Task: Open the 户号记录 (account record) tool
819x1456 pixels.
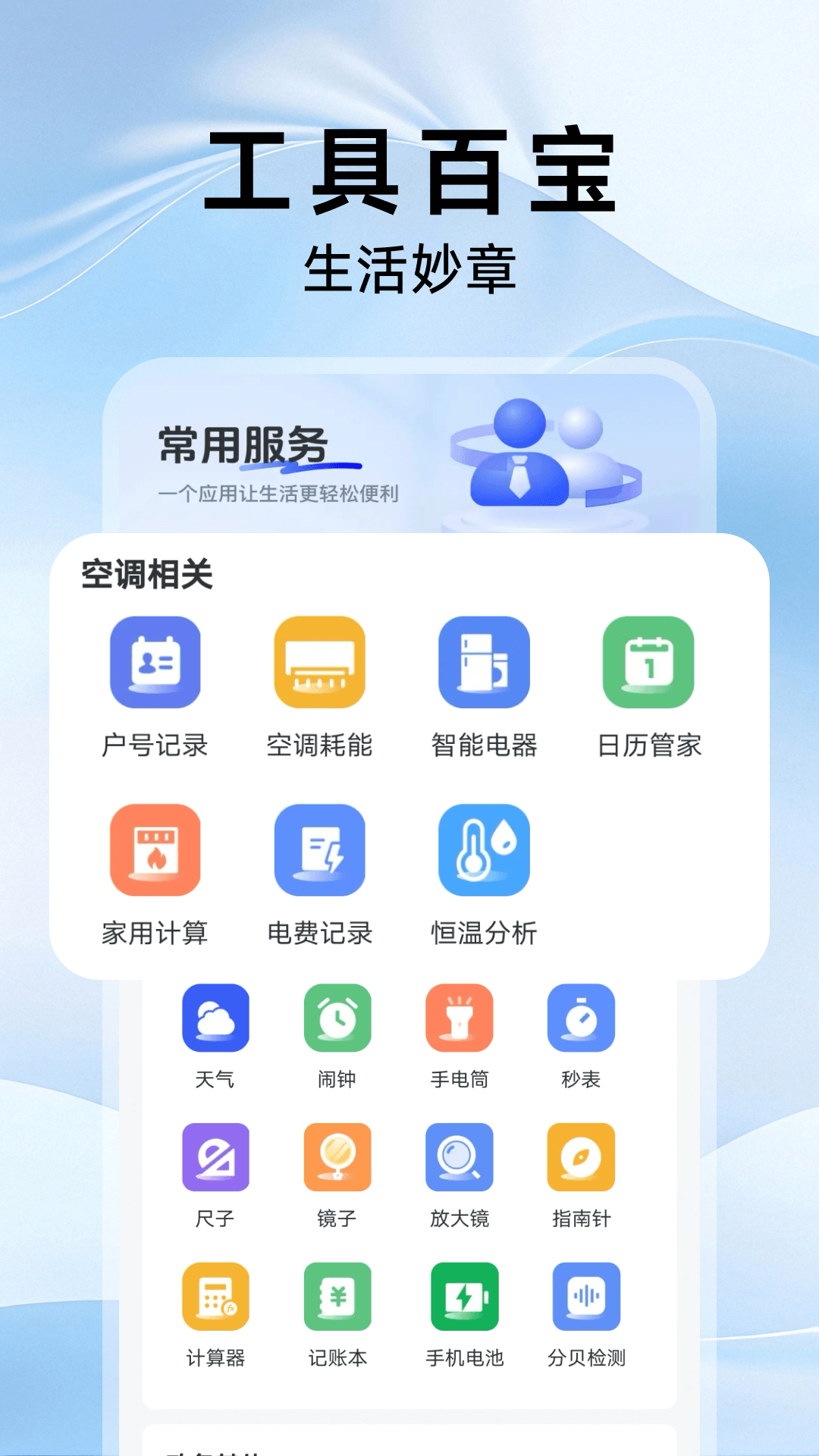Action: click(x=155, y=662)
